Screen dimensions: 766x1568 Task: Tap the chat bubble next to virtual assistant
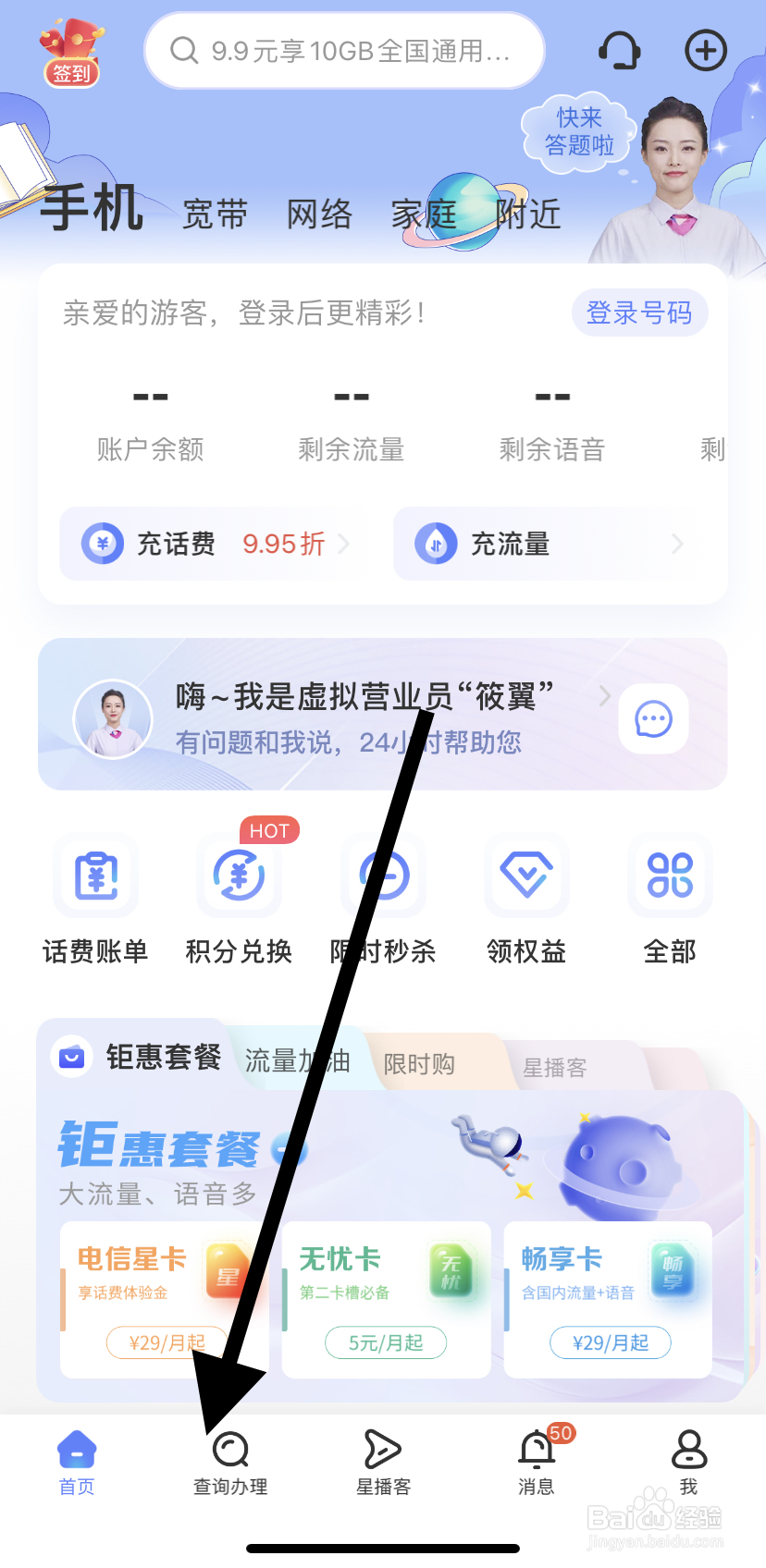(x=653, y=719)
